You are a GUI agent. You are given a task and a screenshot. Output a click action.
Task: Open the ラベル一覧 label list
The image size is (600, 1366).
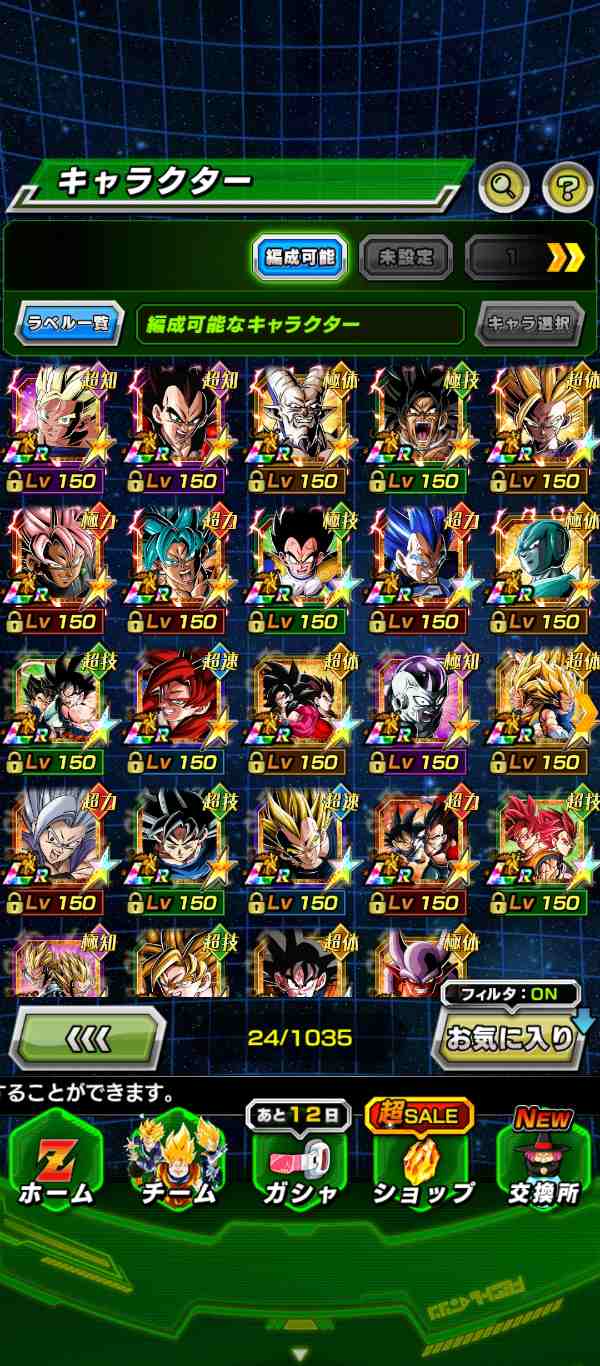pyautogui.click(x=69, y=324)
